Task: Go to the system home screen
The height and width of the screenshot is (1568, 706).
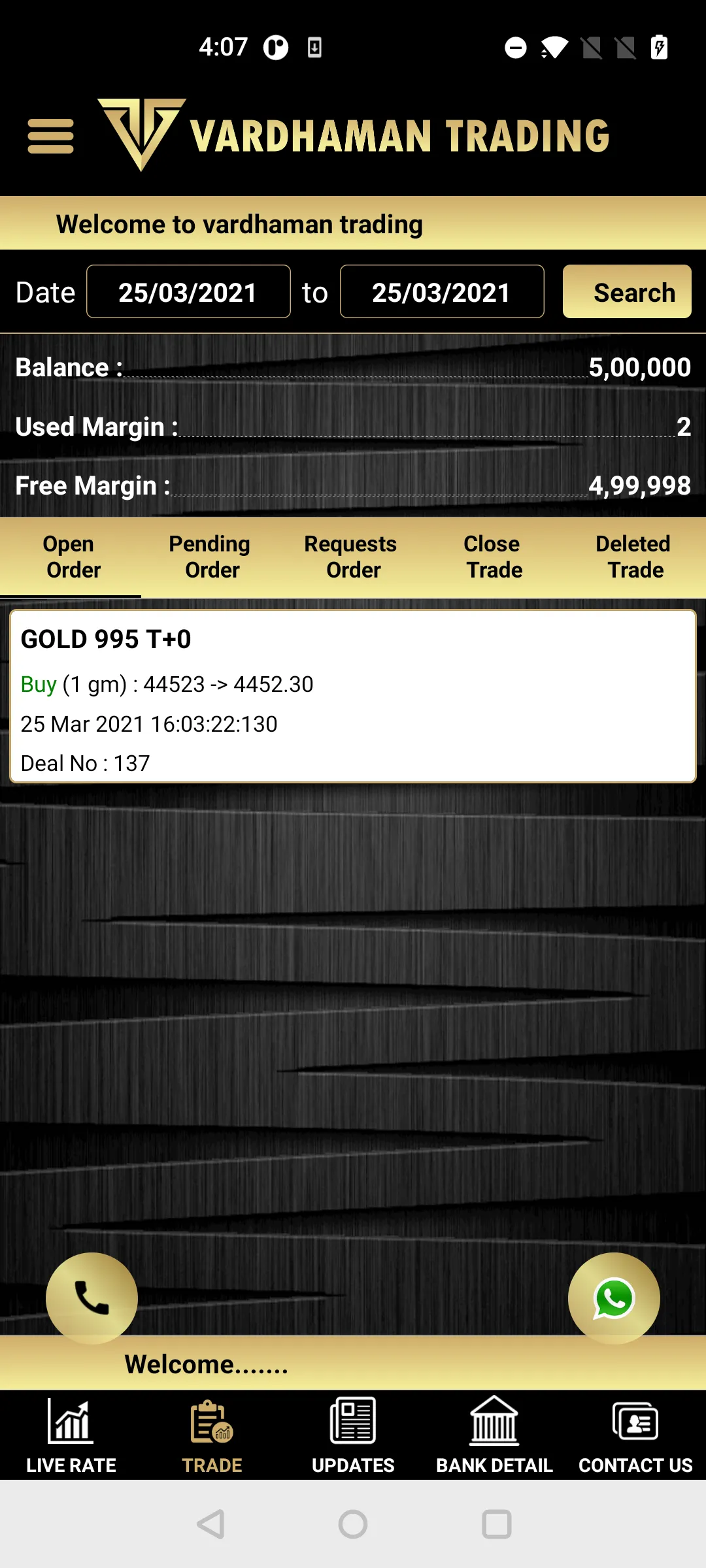Action: (353, 1524)
